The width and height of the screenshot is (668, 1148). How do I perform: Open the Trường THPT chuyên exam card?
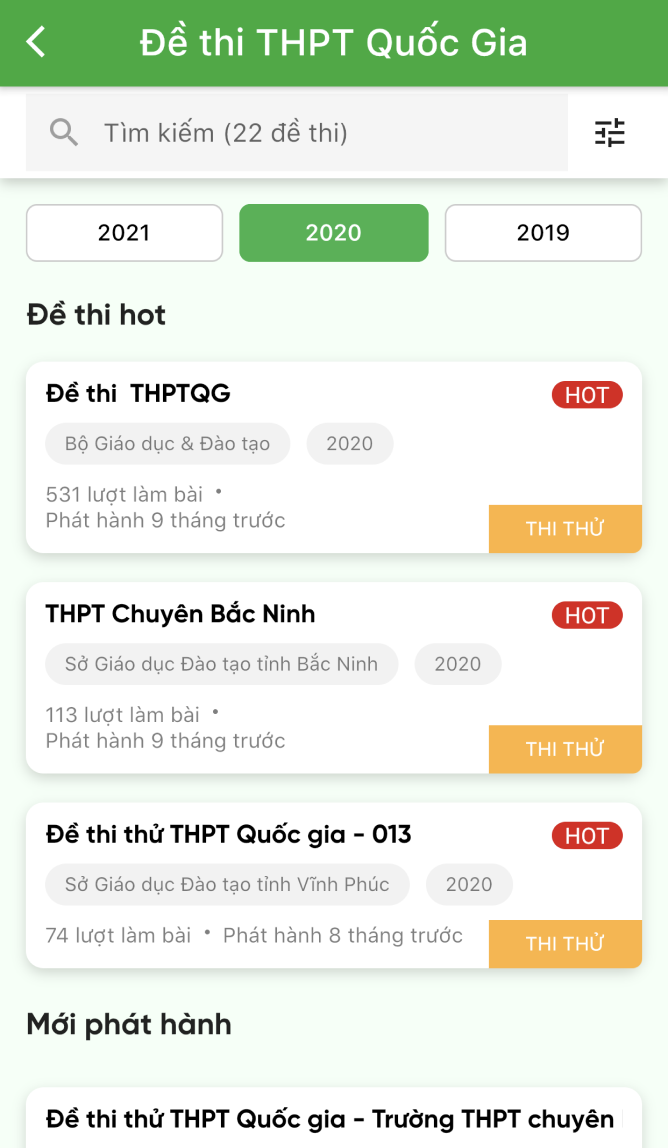click(x=330, y=1119)
